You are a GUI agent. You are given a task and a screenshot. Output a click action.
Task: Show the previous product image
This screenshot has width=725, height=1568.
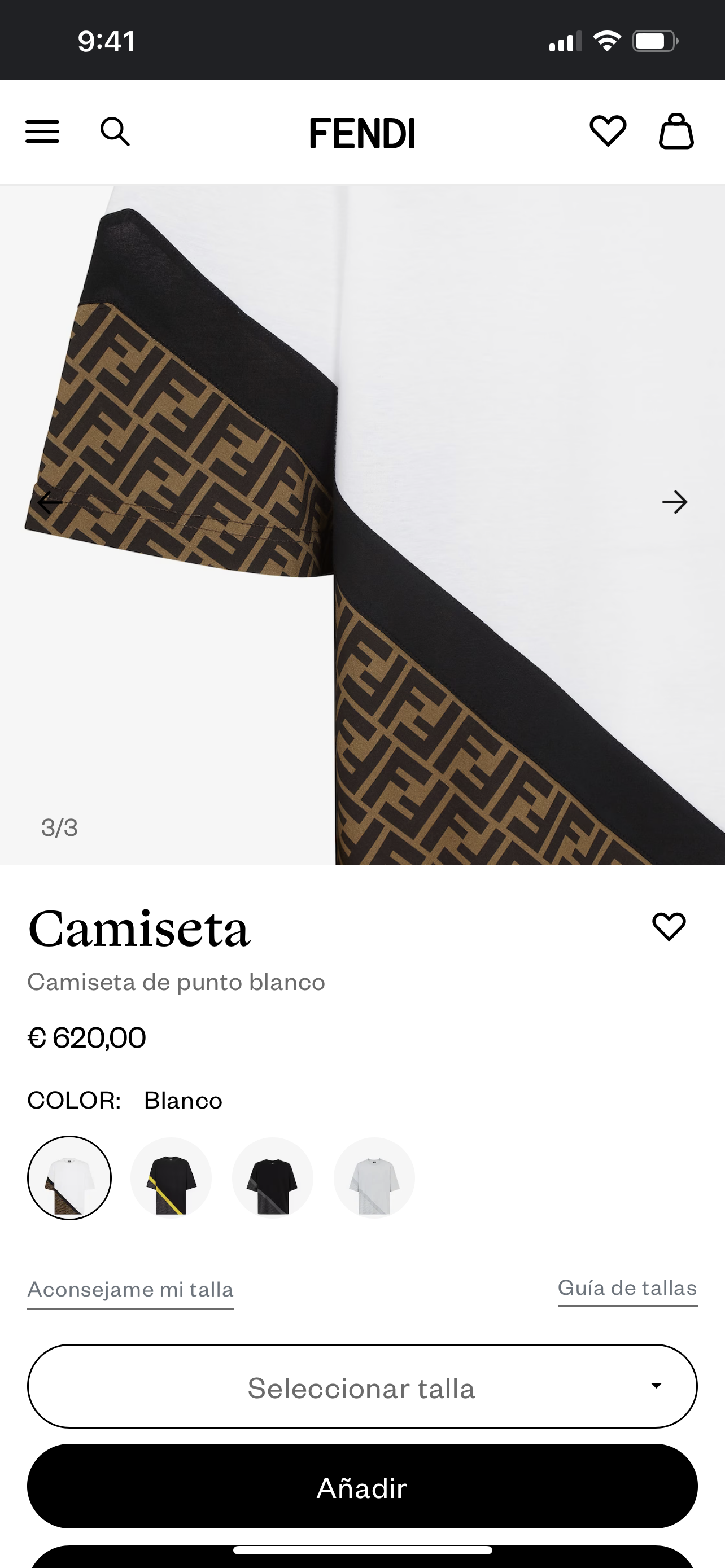[50, 502]
